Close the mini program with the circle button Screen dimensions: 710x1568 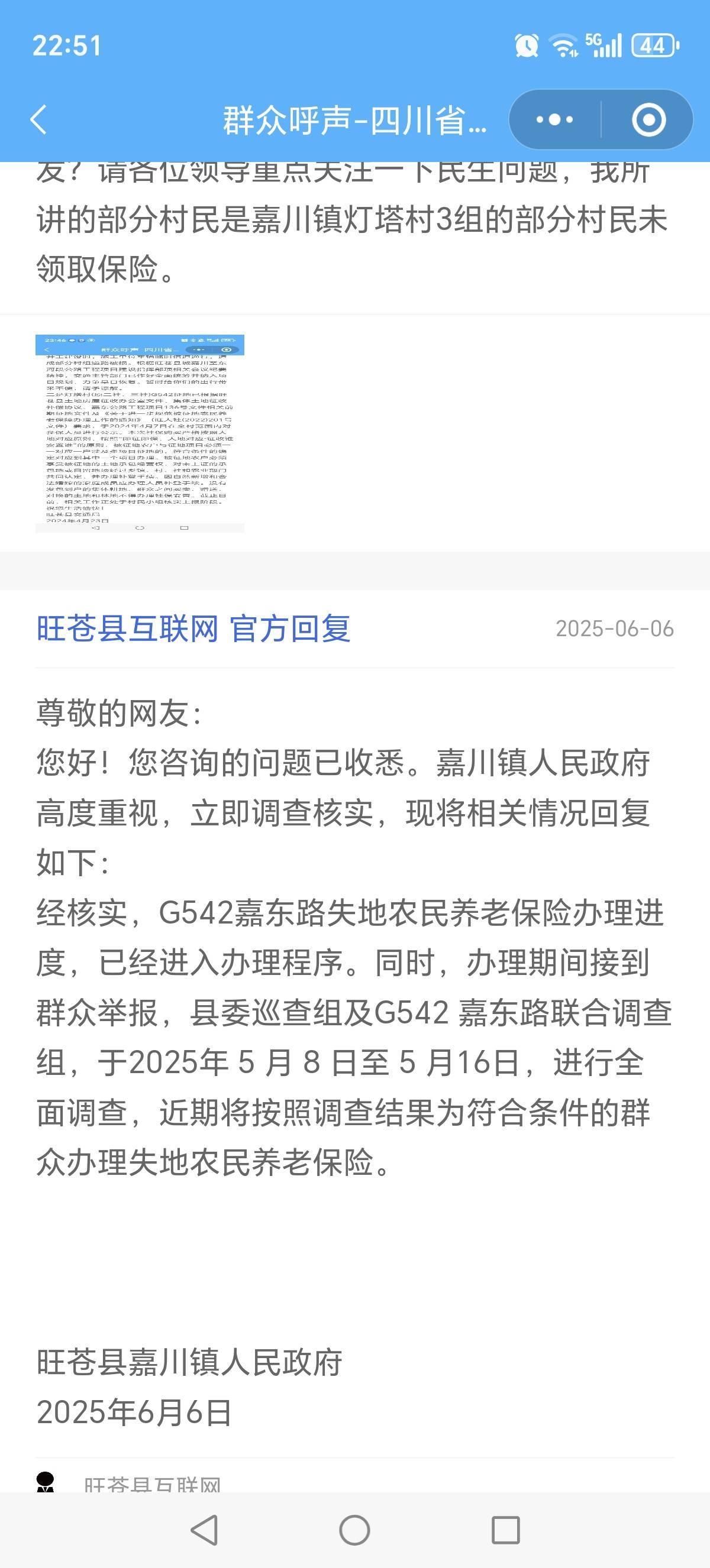click(648, 119)
